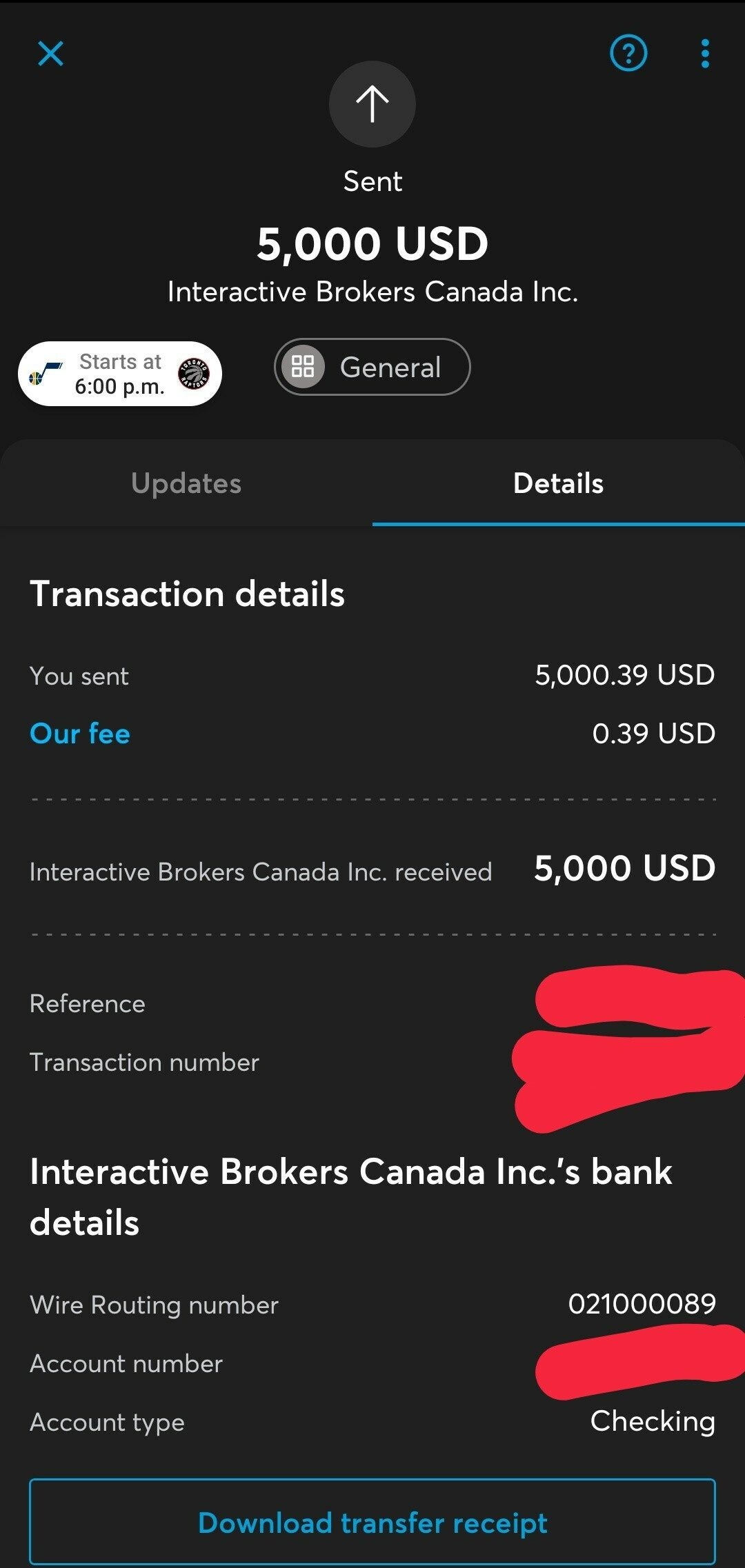Image resolution: width=745 pixels, height=1568 pixels.
Task: Click the Toronto Raptors team logo
Action: pyautogui.click(x=194, y=373)
